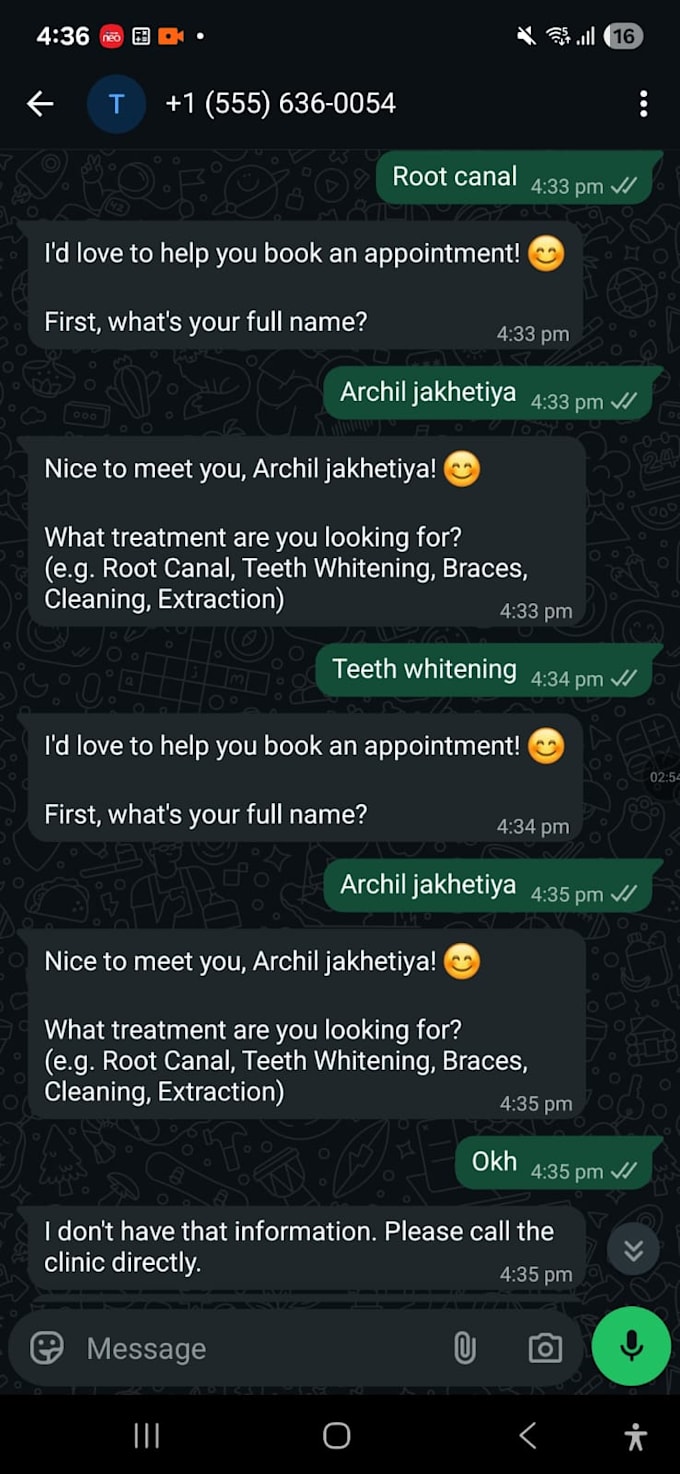This screenshot has width=680, height=1474.
Task: Open the emoji and sticker picker
Action: point(46,1348)
